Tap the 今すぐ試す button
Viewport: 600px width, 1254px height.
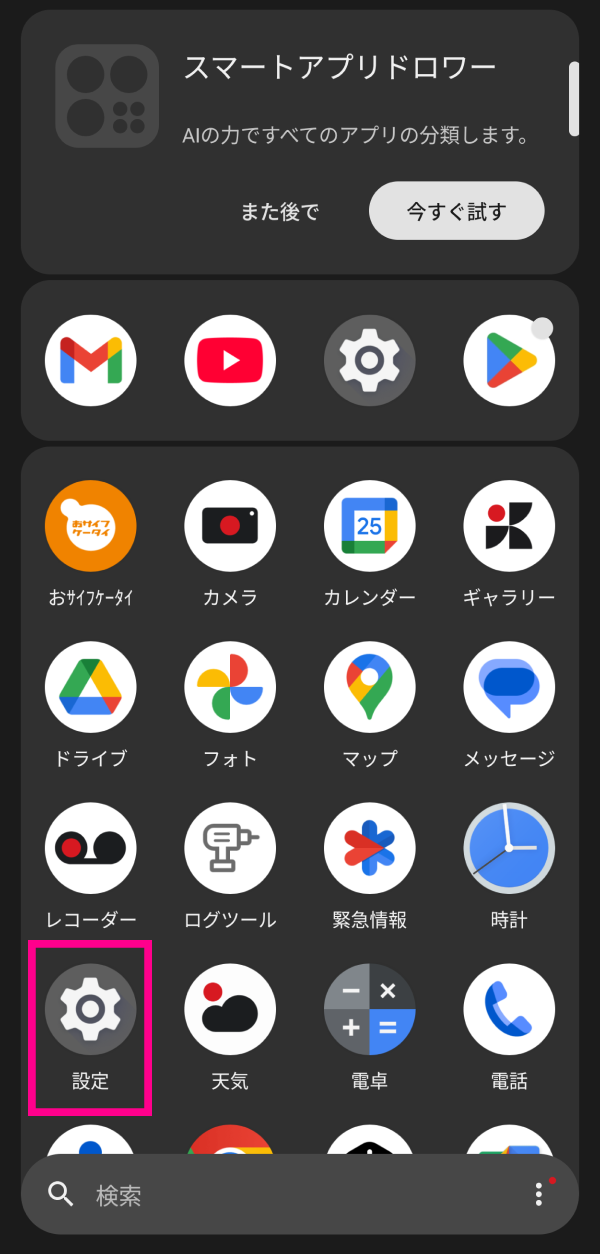coord(456,211)
